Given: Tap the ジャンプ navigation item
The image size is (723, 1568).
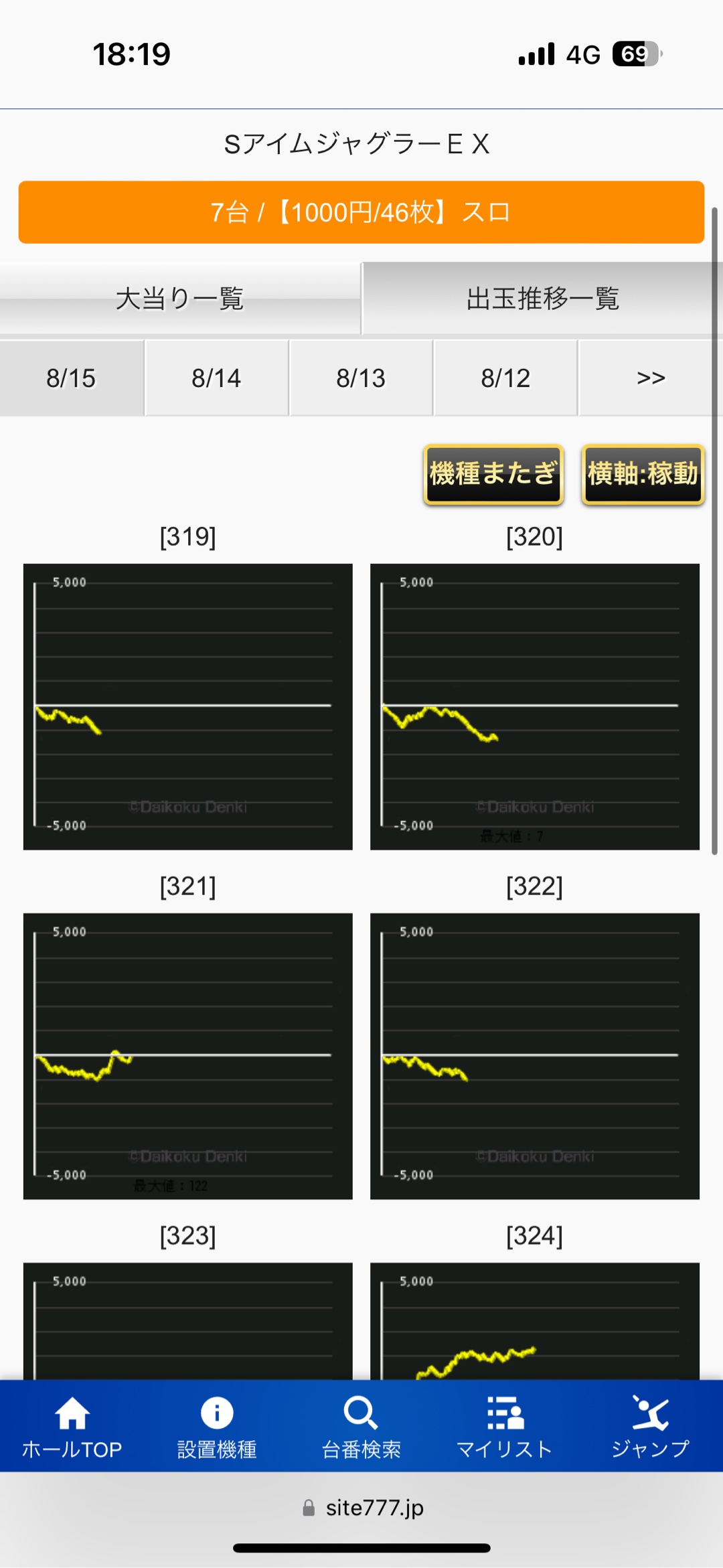Looking at the screenshot, I should tap(650, 1426).
